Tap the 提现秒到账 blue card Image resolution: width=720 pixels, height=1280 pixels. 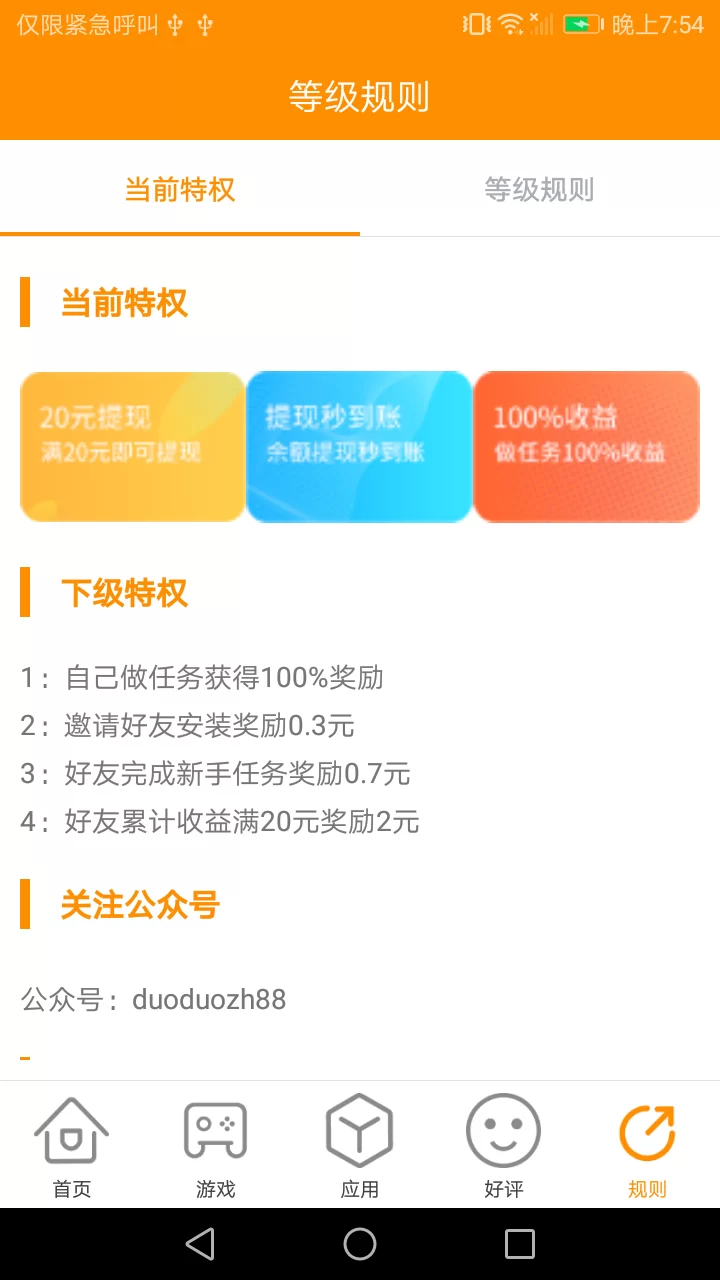coord(359,446)
